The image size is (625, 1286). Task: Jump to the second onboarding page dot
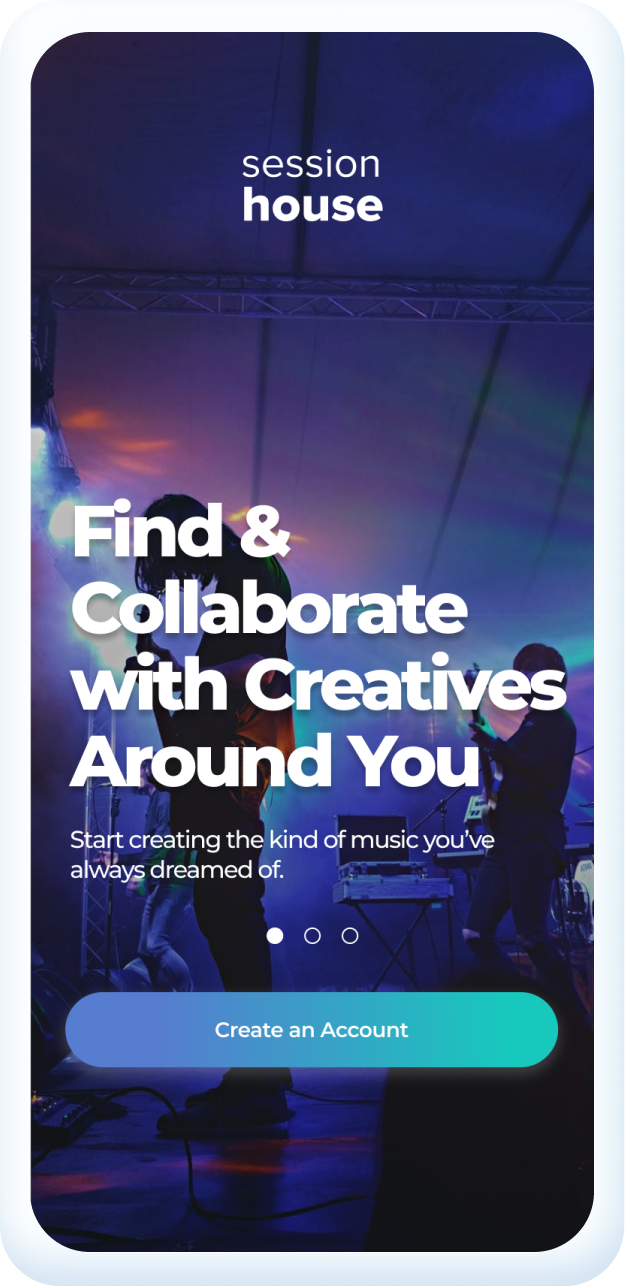coord(312,936)
